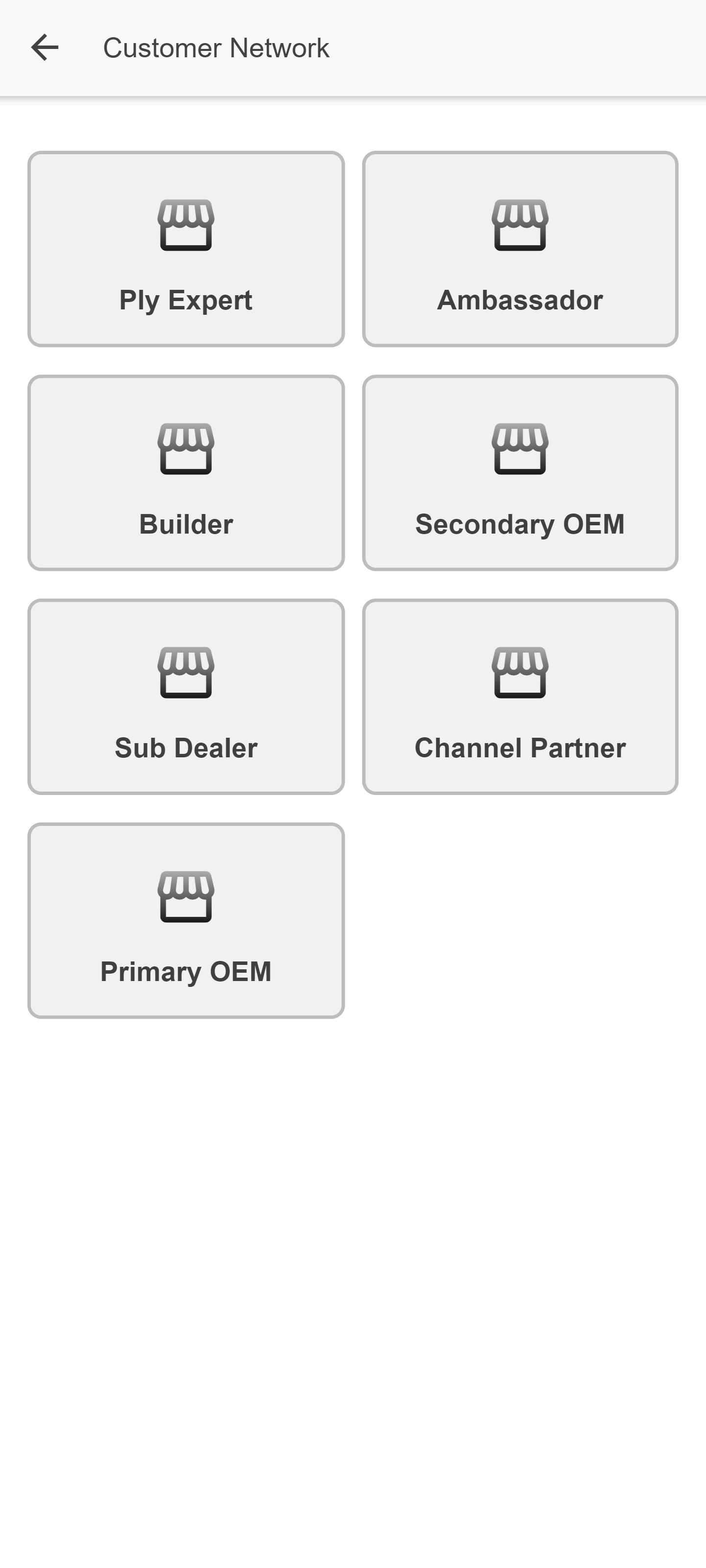
Task: Select the Channel Partner card
Action: [x=520, y=697]
